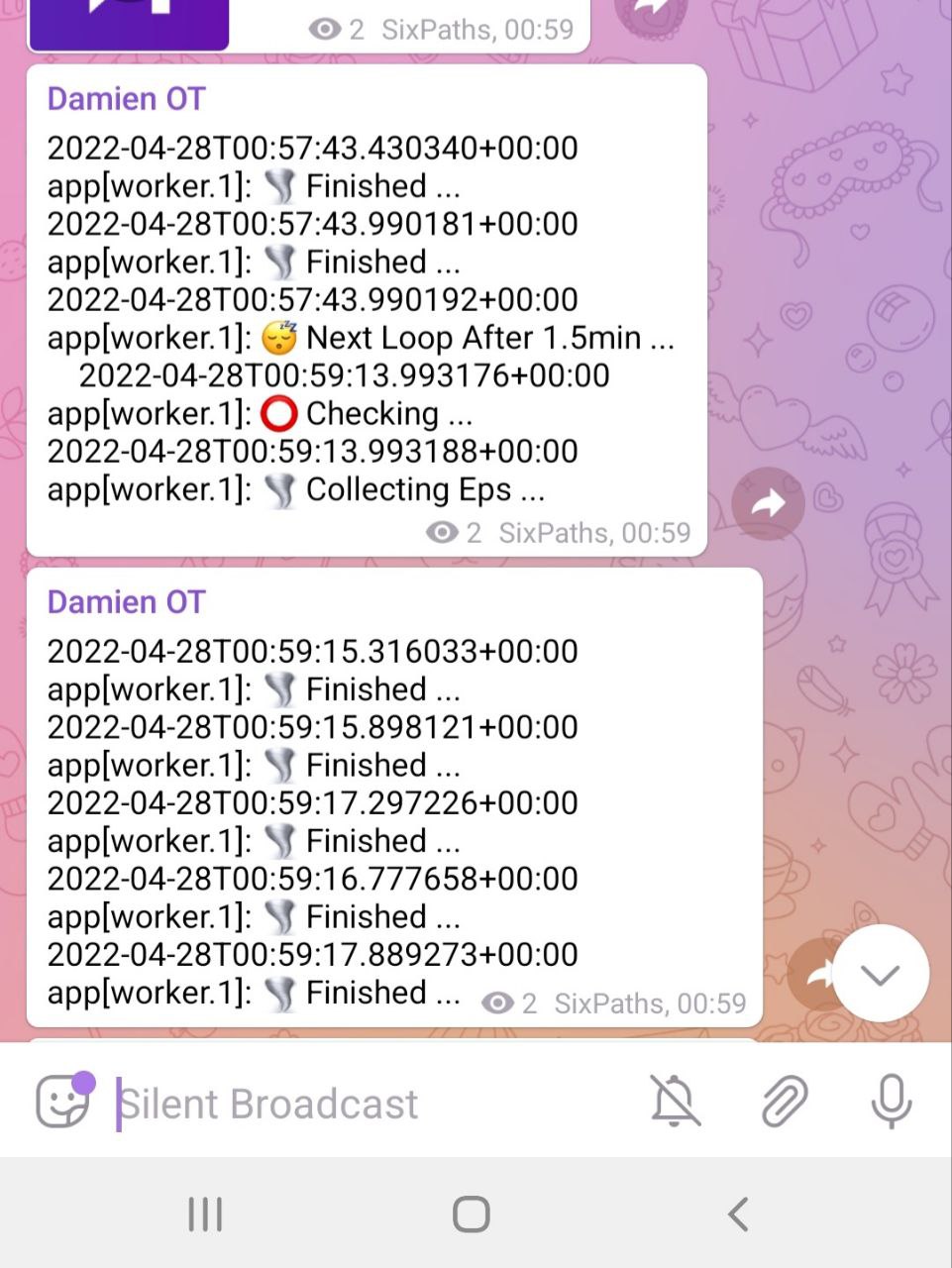The image size is (952, 1268).
Task: Forward the message ending with Collecting Eps
Action: click(x=768, y=504)
